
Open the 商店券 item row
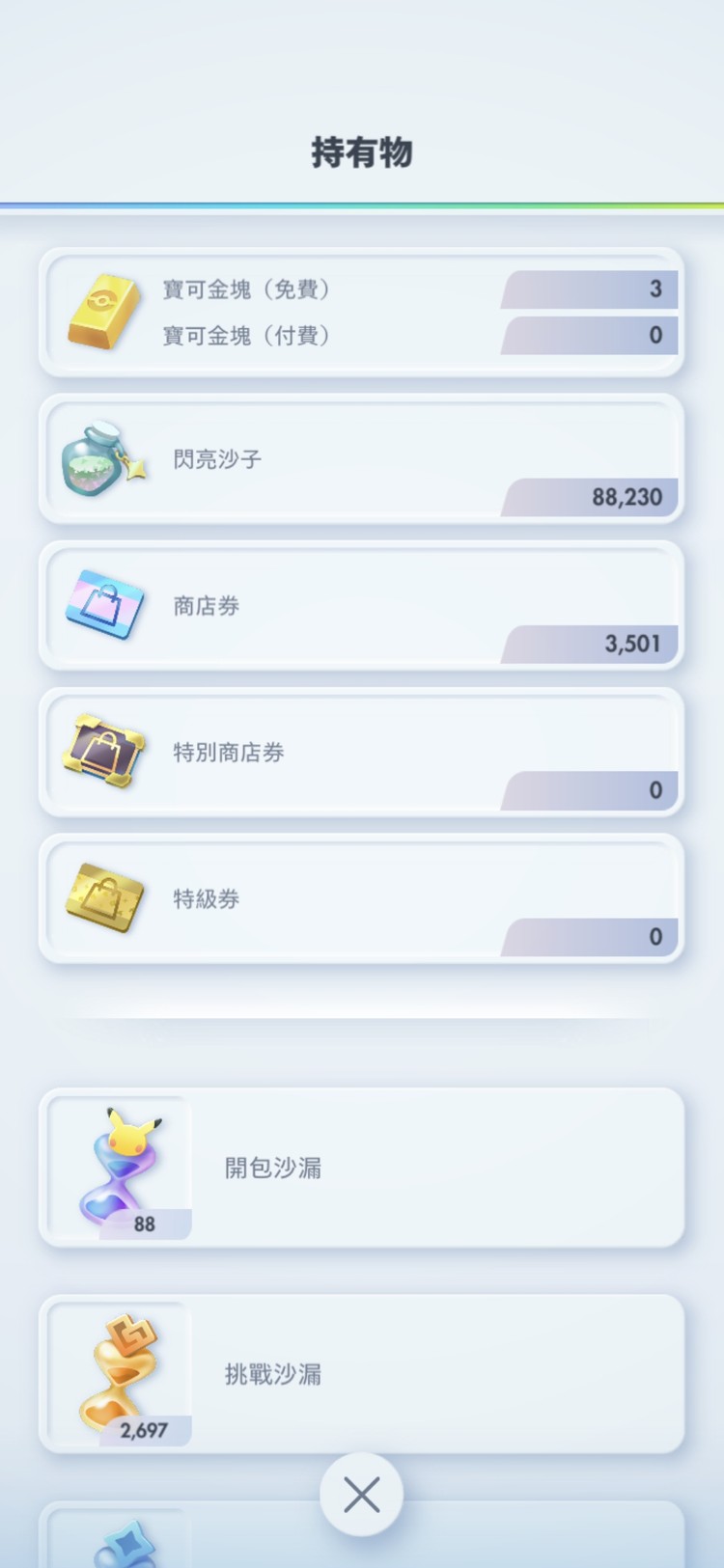pyautogui.click(x=361, y=605)
